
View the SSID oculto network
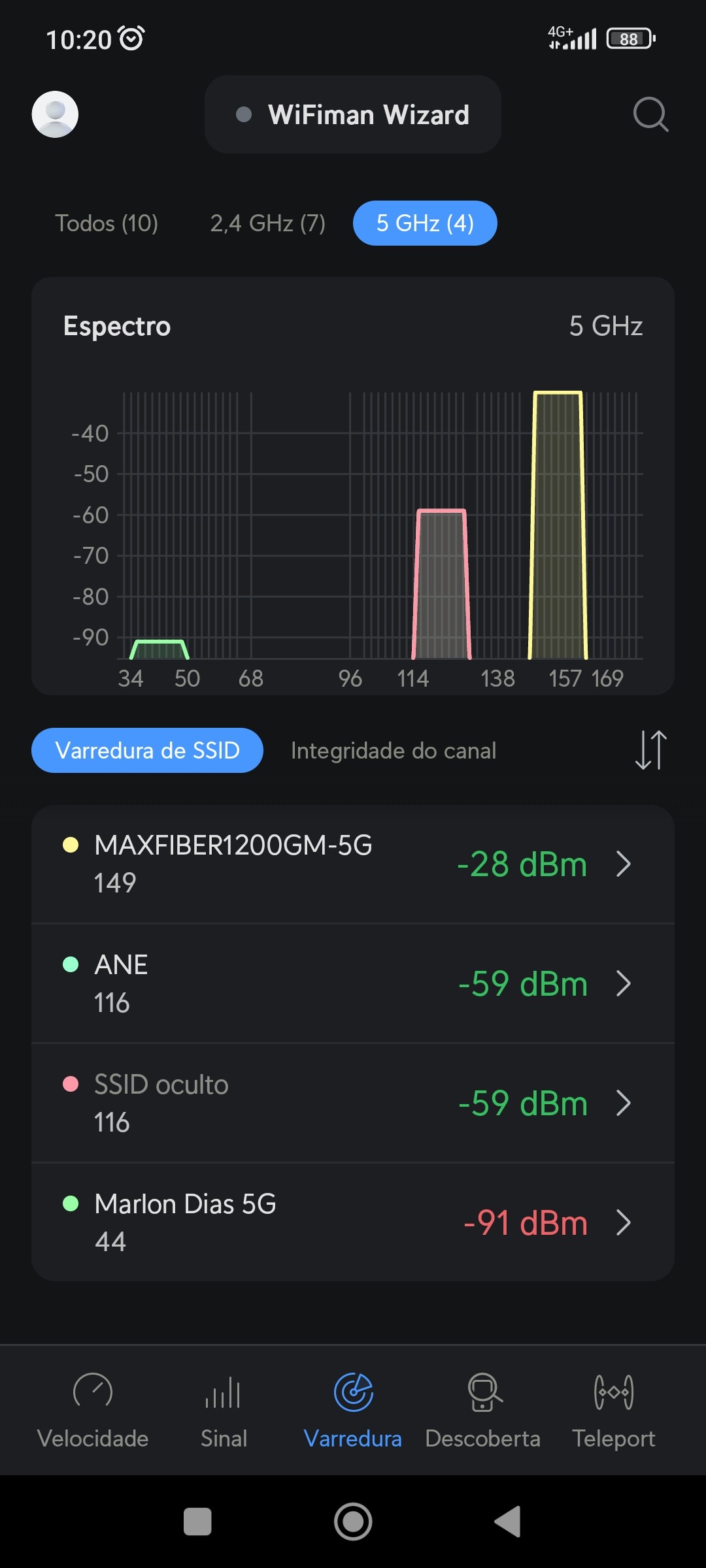pyautogui.click(x=353, y=1103)
